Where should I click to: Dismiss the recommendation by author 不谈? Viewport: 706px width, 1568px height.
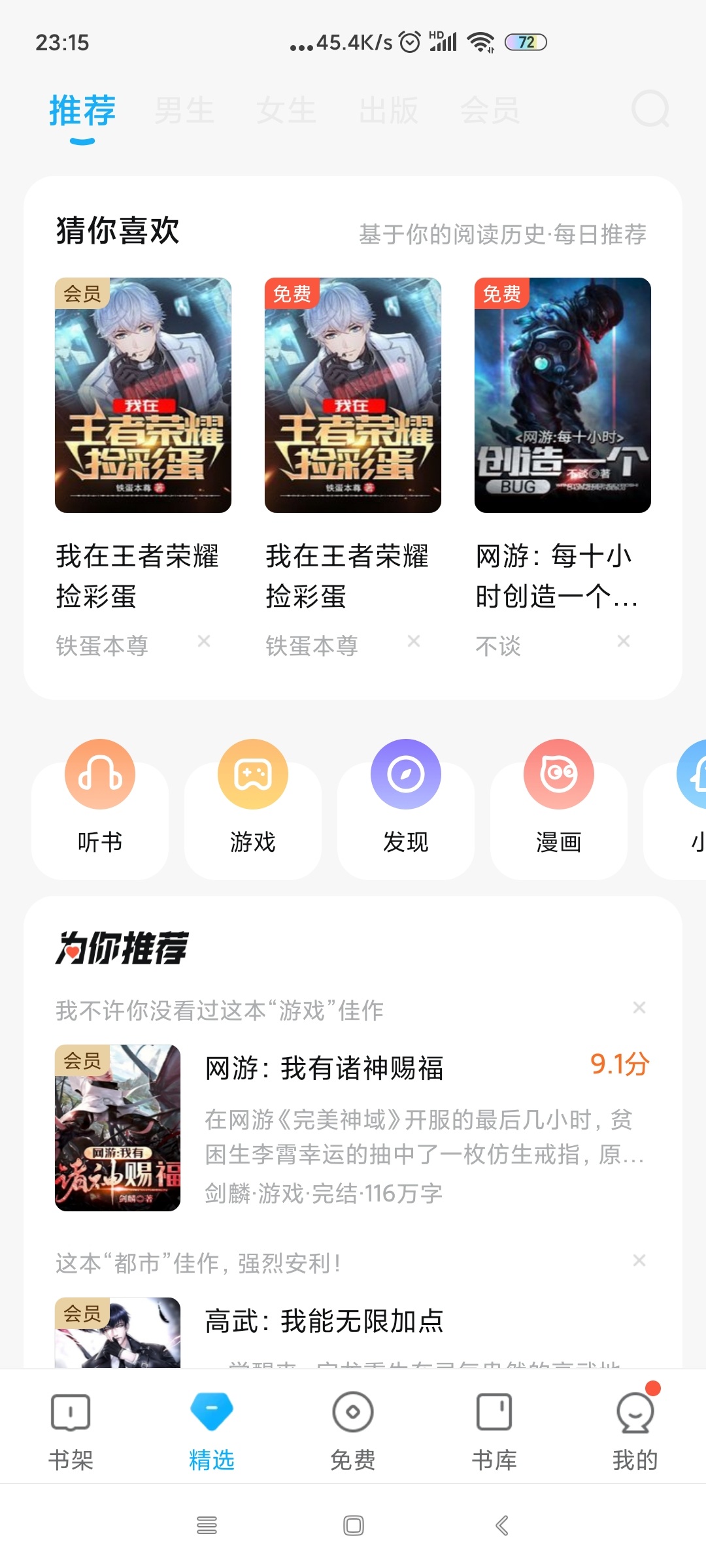coord(624,641)
